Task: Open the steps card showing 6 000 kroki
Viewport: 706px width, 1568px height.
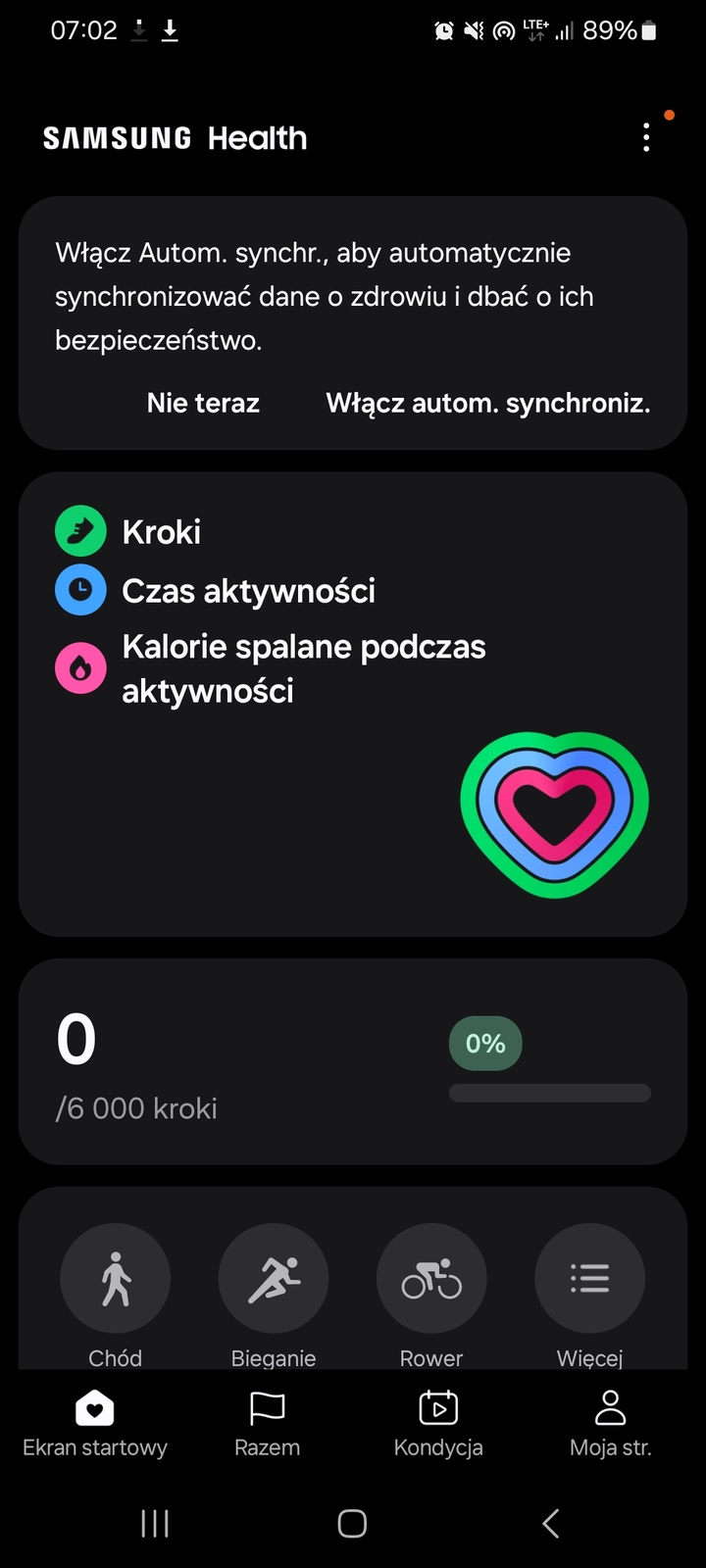Action: [353, 1061]
